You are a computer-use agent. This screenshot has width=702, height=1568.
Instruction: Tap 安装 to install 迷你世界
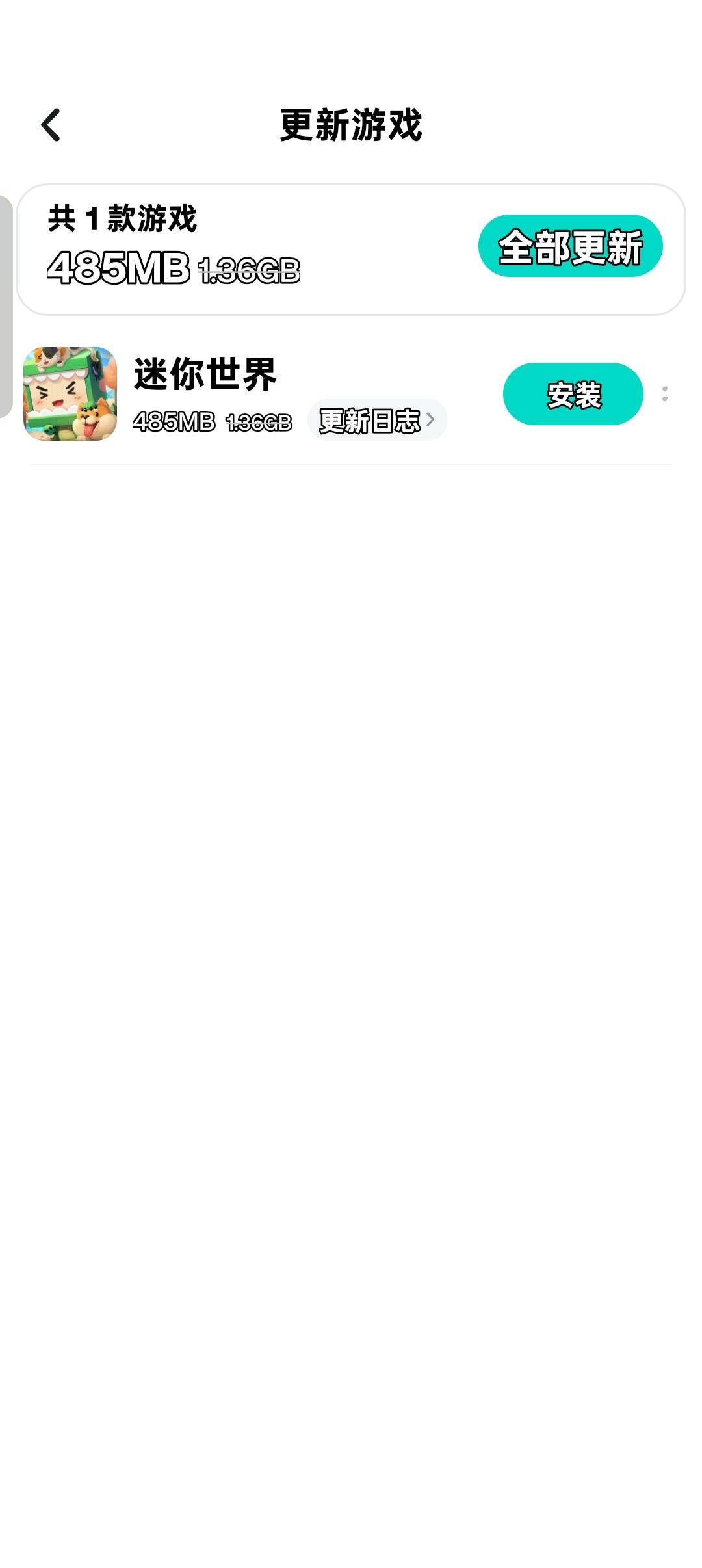pos(574,394)
